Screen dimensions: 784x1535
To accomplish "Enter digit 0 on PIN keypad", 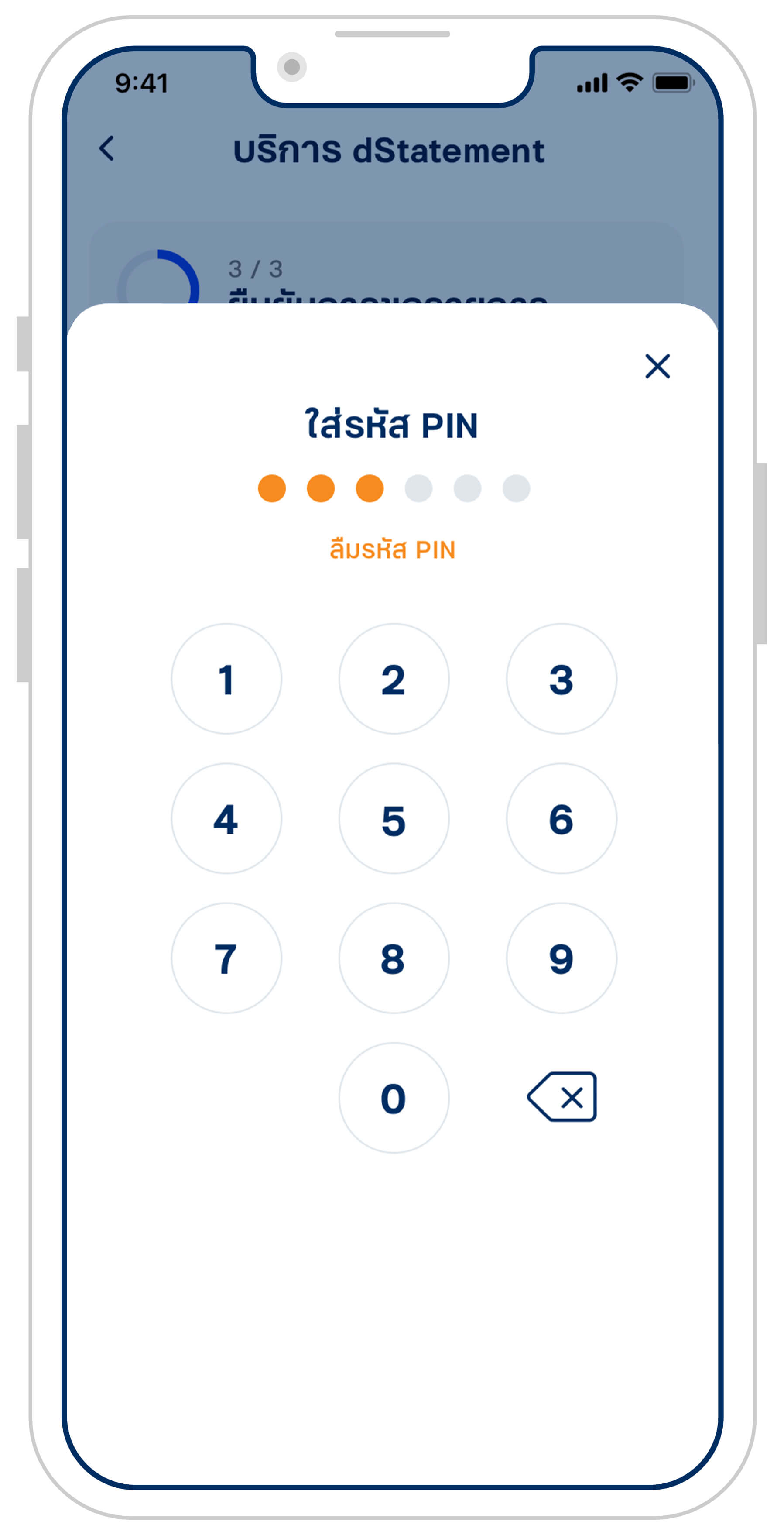I will 394,1097.
